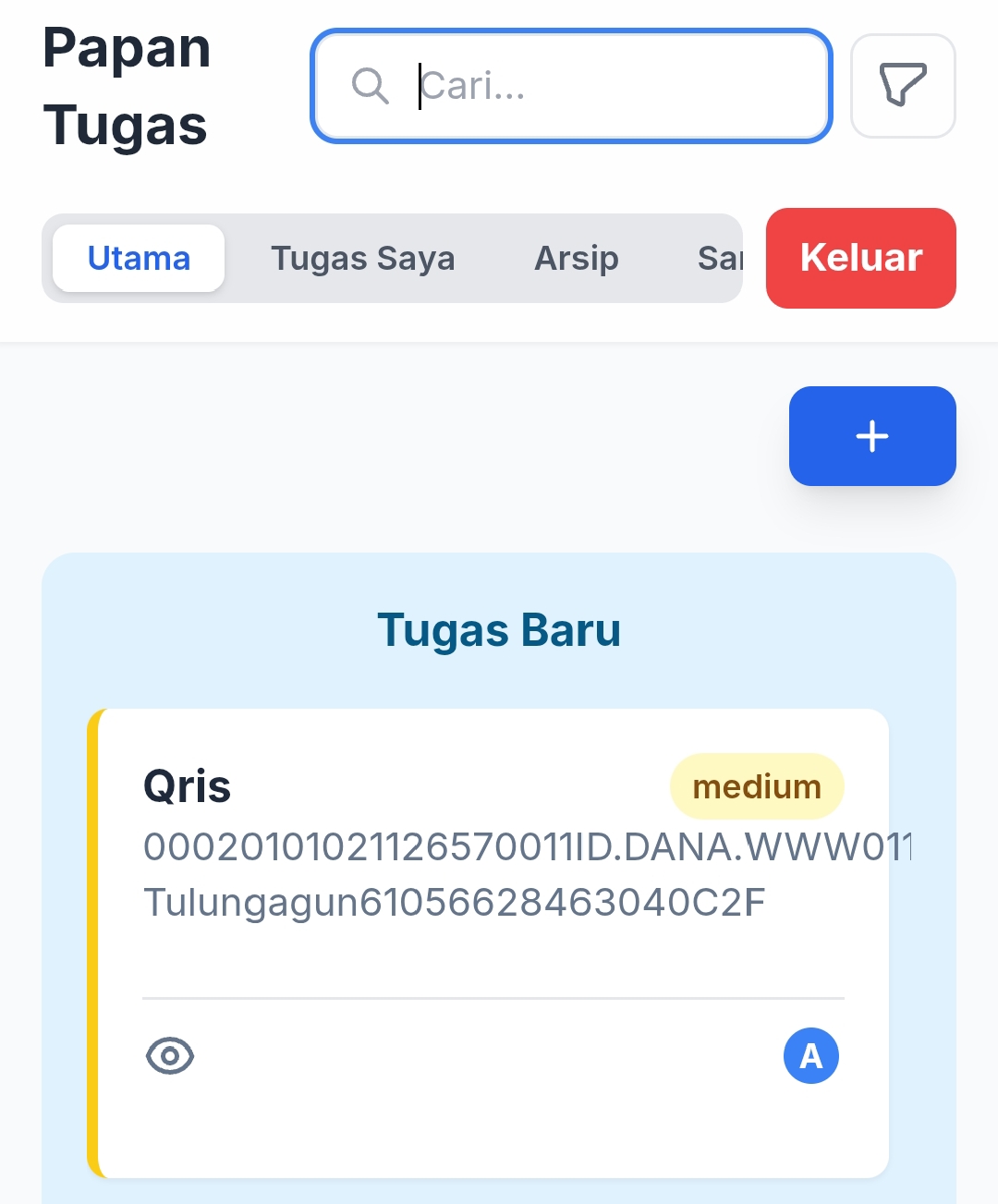
Task: Click the magnifying glass search icon
Action: point(370,86)
